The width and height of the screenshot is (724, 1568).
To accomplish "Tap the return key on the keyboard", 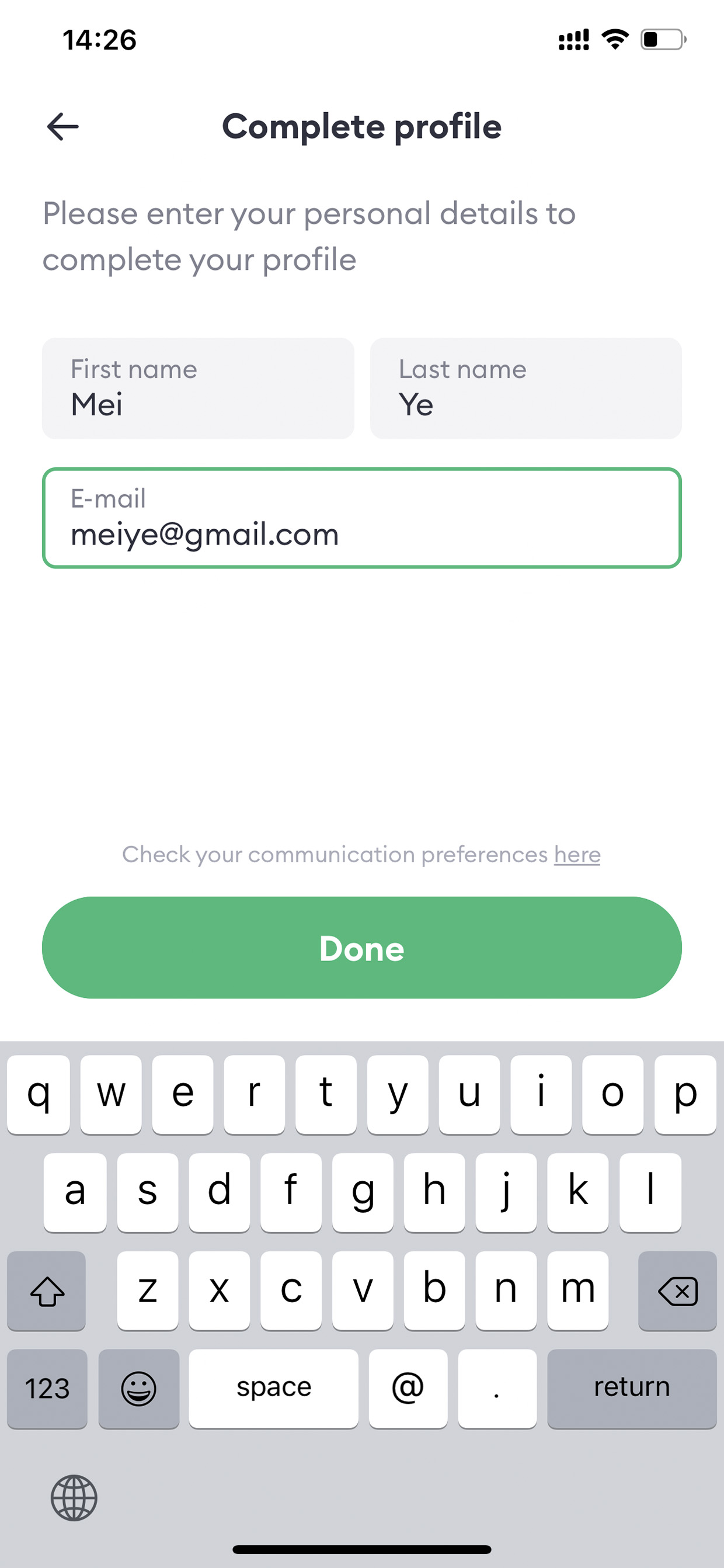I will [632, 1389].
